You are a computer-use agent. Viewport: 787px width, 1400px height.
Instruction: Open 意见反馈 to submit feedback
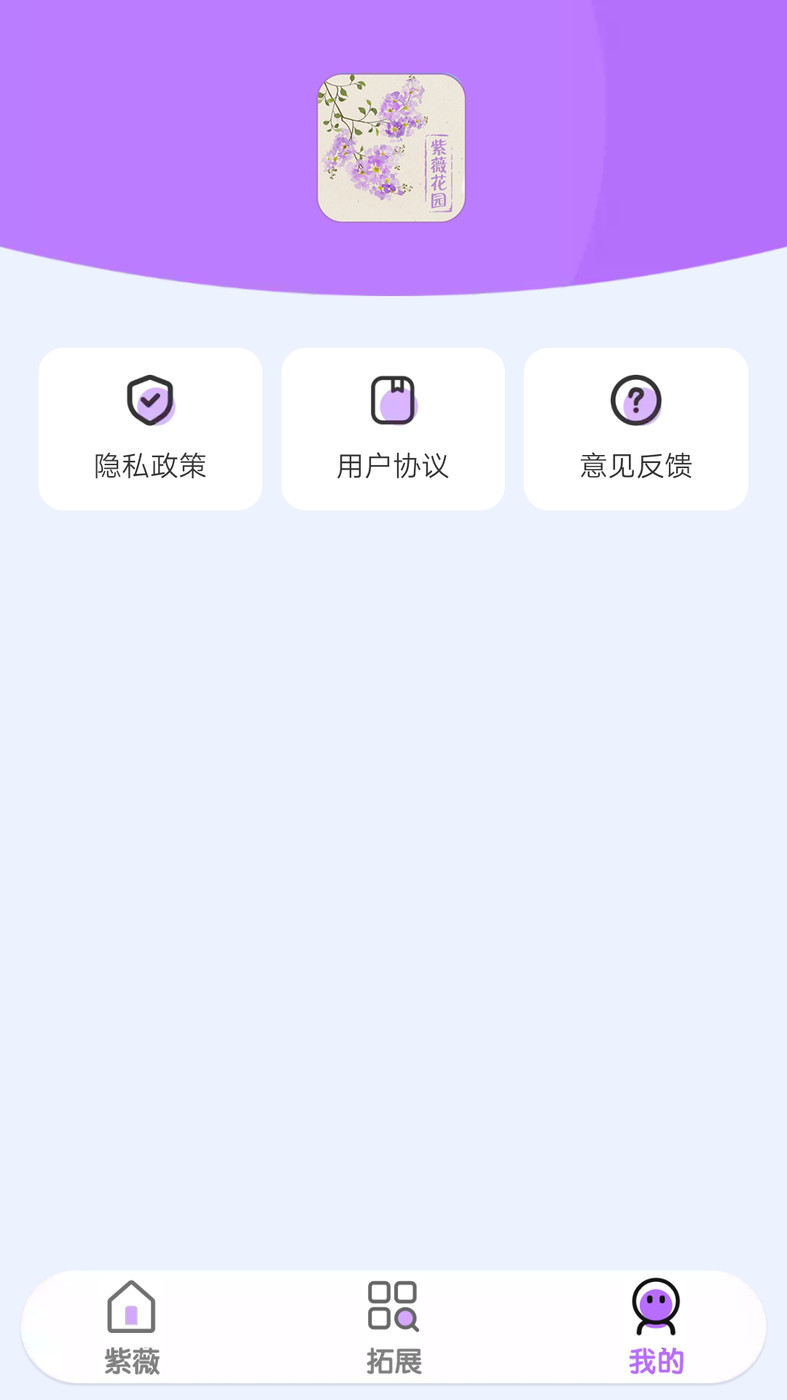pos(635,428)
